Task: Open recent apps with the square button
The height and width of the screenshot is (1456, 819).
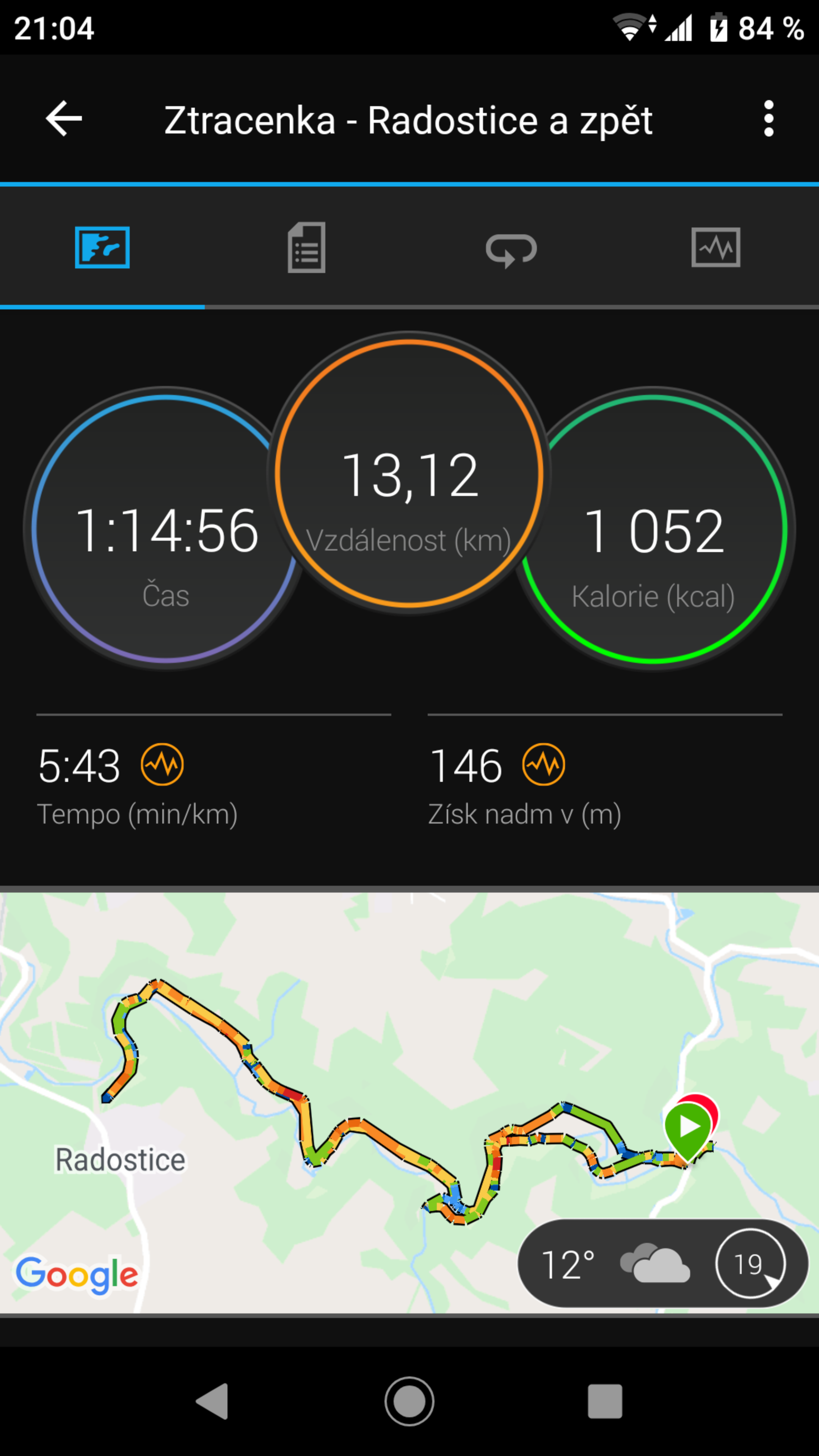Action: (x=605, y=1401)
